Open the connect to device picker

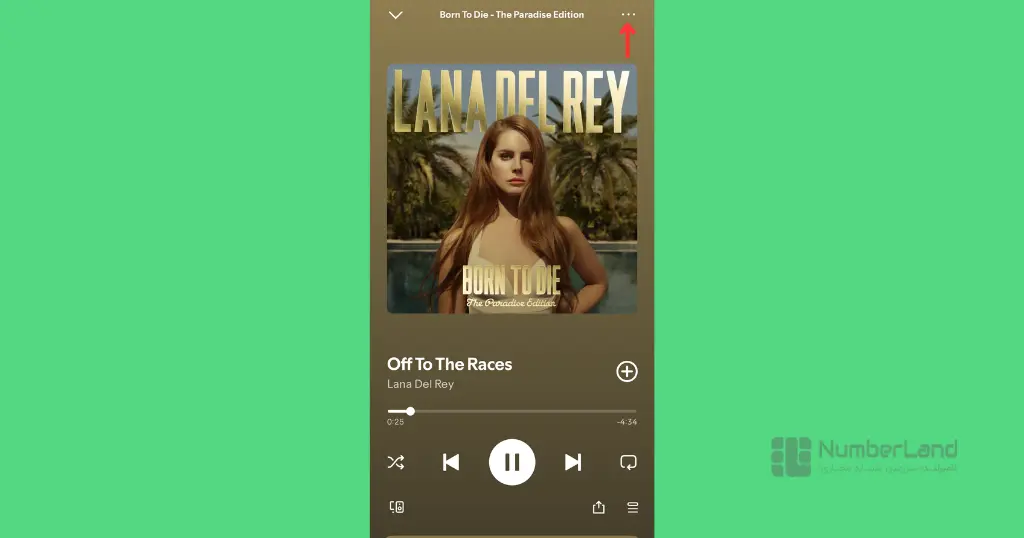[397, 507]
